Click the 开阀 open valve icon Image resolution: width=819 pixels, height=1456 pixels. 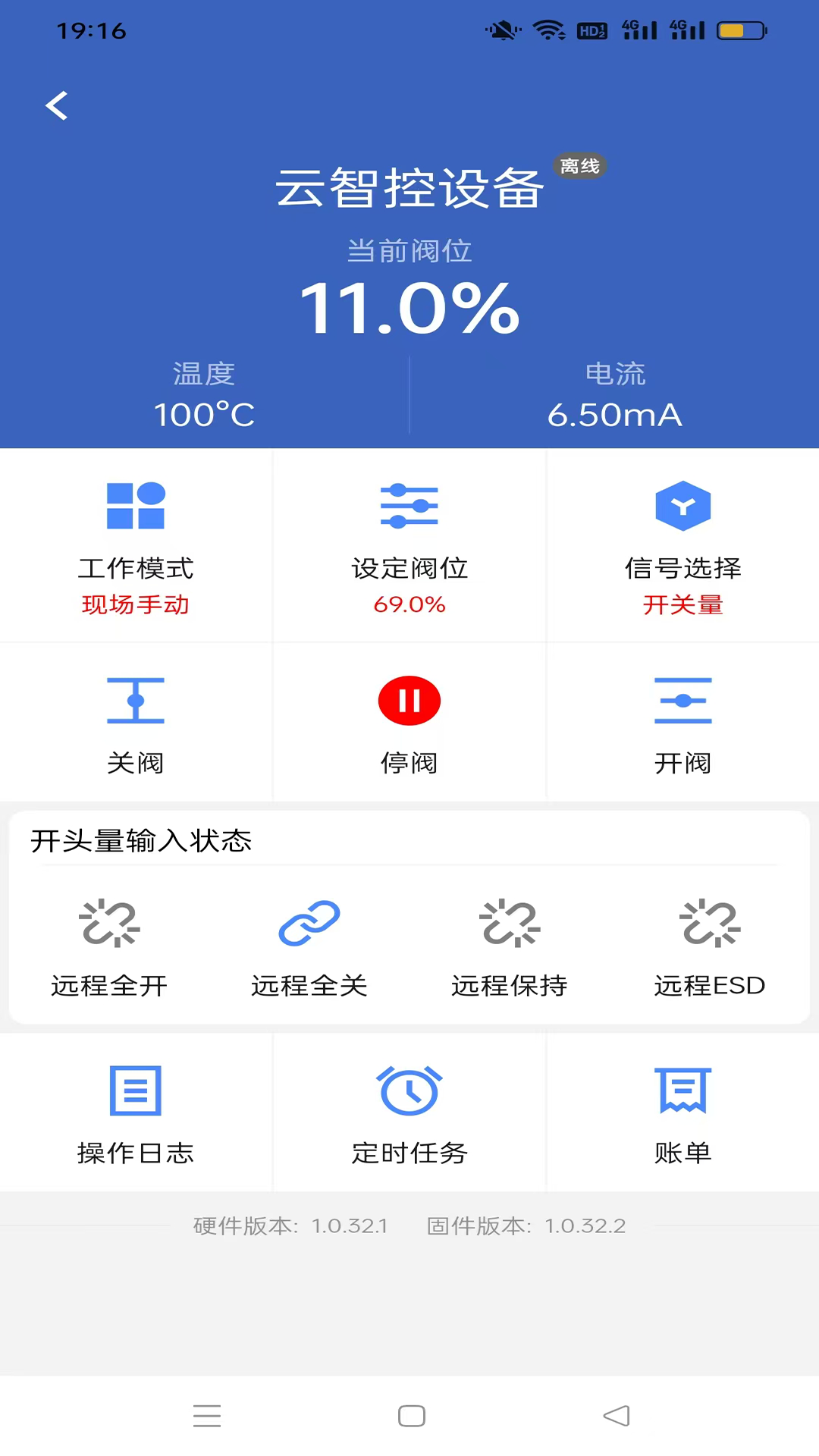click(x=682, y=701)
